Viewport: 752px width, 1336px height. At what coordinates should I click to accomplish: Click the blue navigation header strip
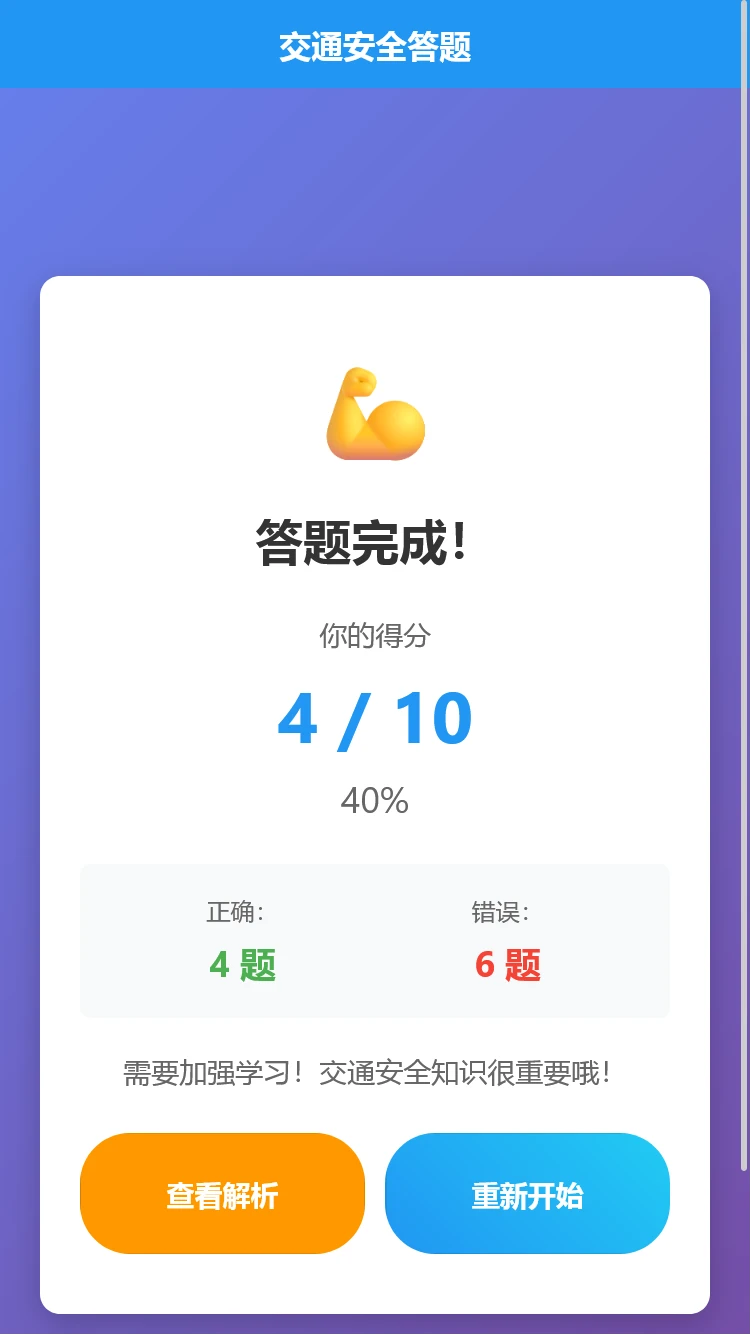coord(376,44)
